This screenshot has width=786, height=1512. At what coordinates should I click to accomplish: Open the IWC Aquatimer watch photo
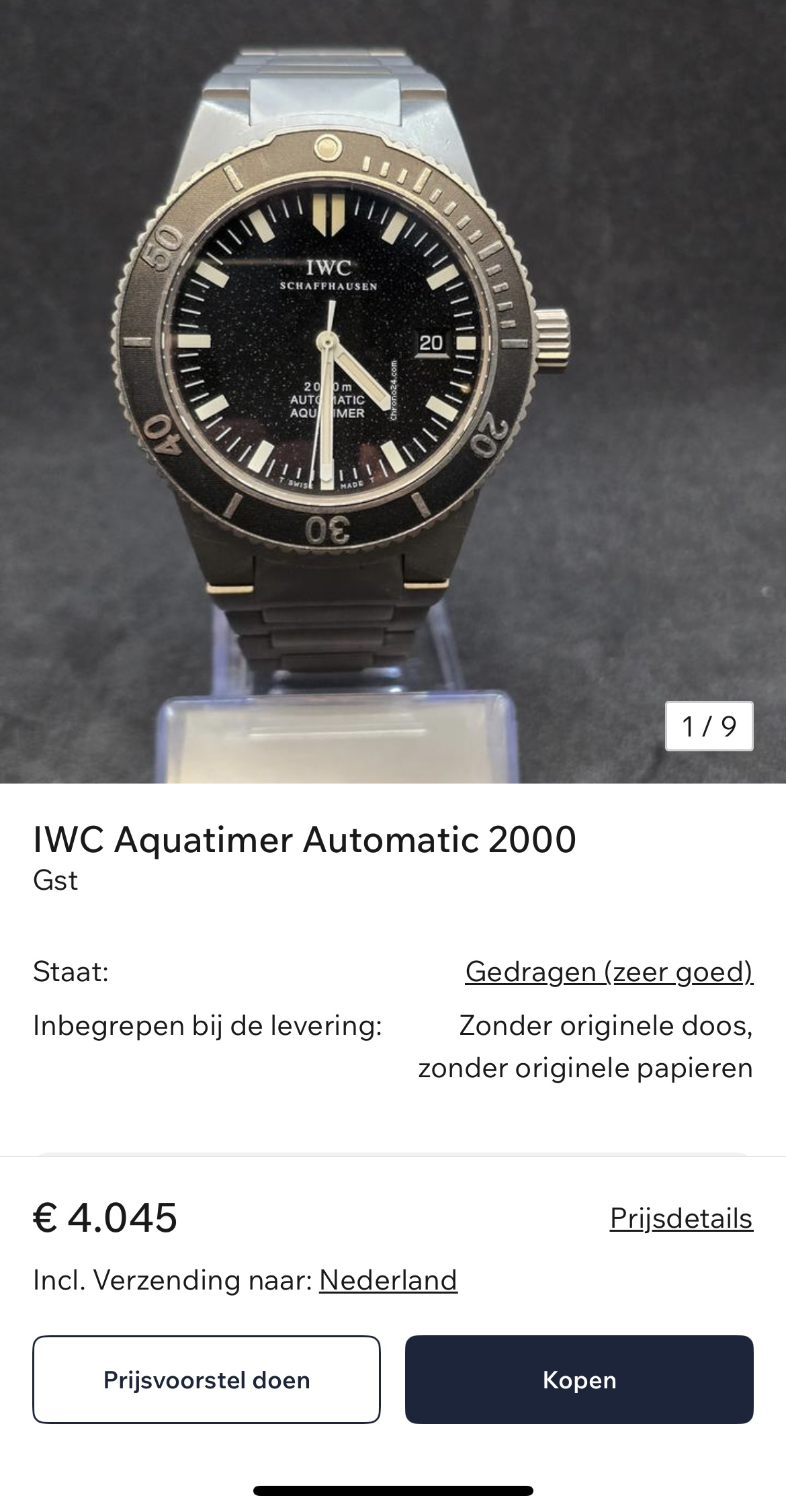[393, 391]
